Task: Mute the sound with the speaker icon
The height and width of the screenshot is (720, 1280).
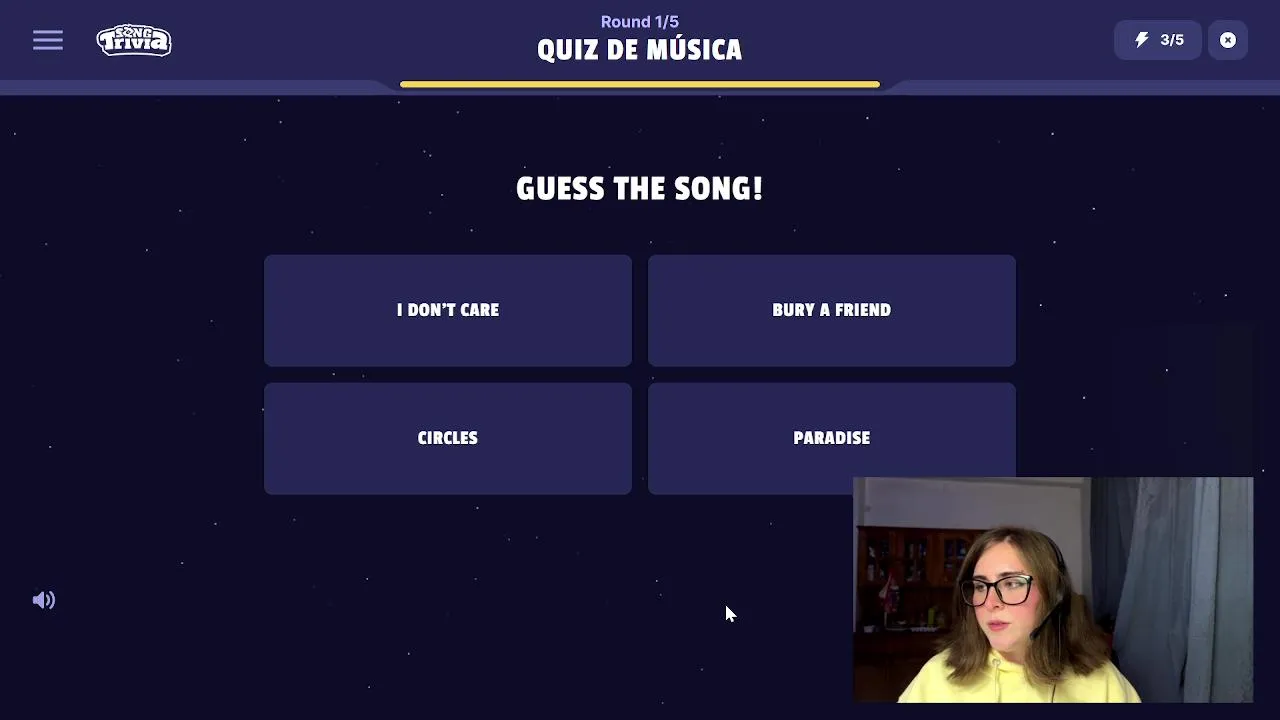Action: click(x=44, y=600)
